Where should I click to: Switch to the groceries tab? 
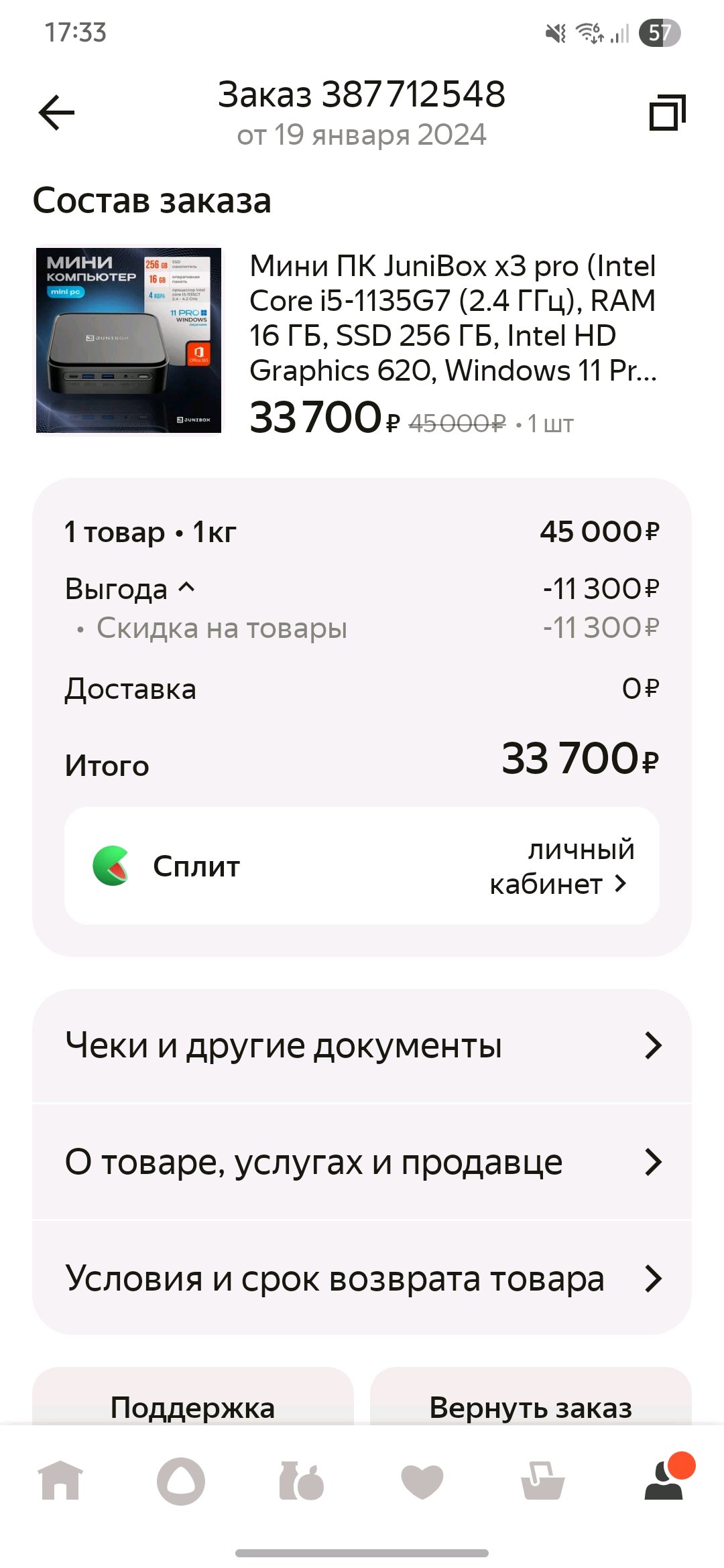tap(302, 1480)
